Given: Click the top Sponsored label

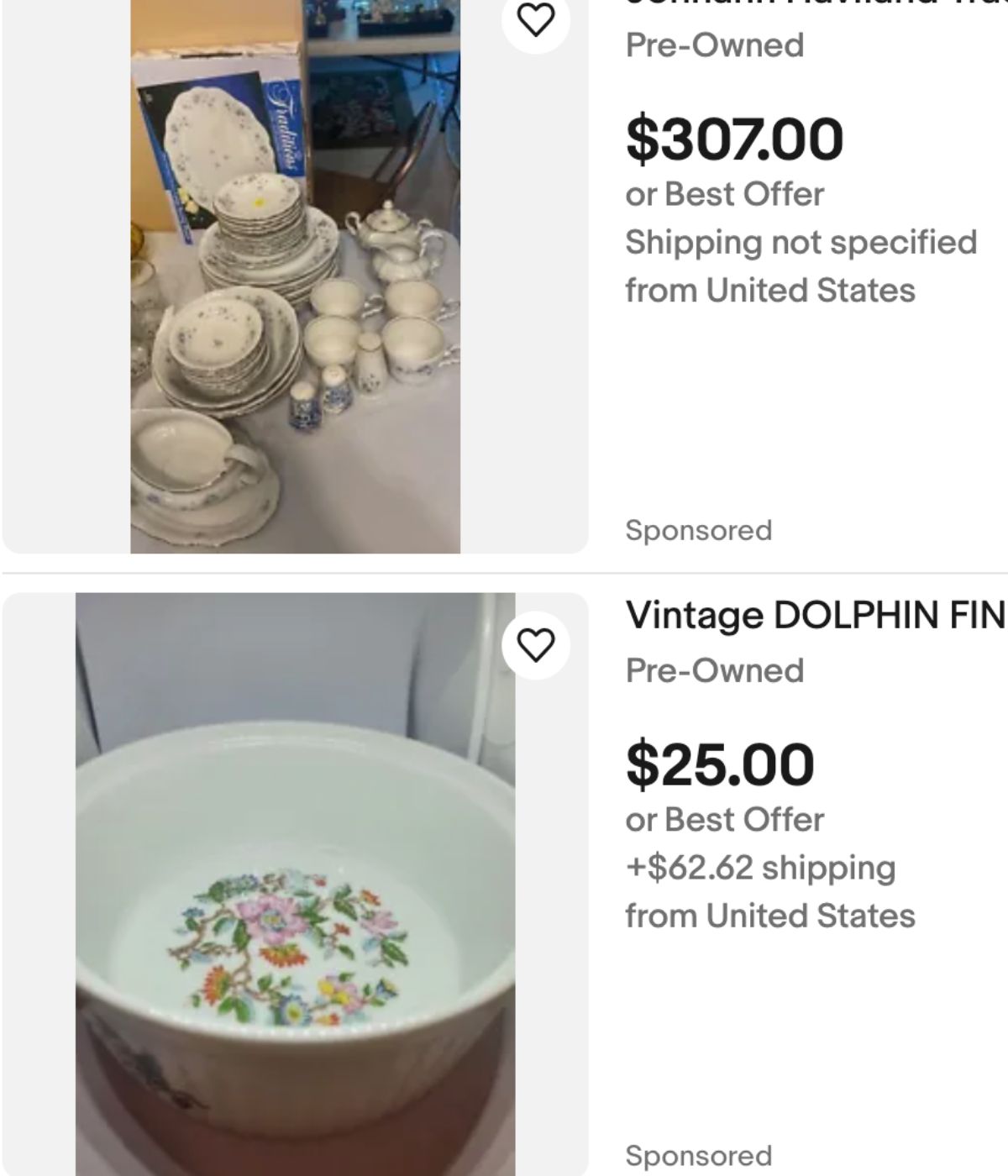Looking at the screenshot, I should pos(697,529).
